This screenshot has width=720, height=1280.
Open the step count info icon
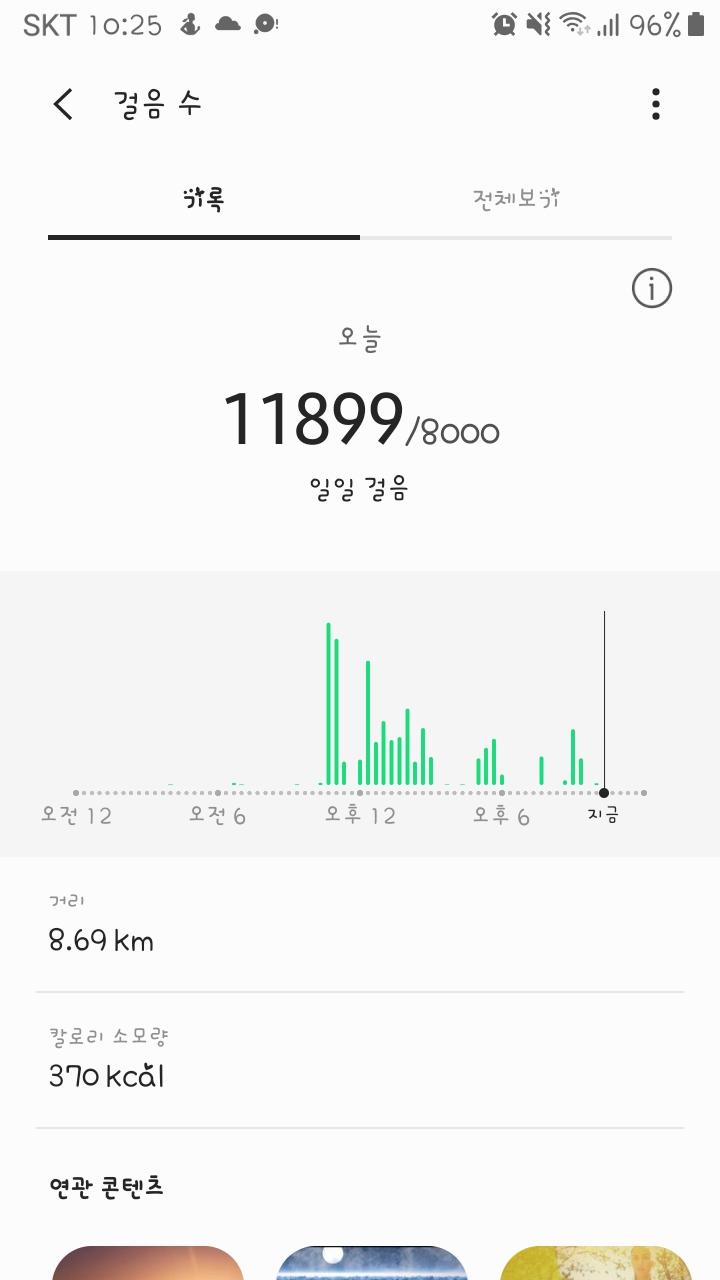[652, 289]
